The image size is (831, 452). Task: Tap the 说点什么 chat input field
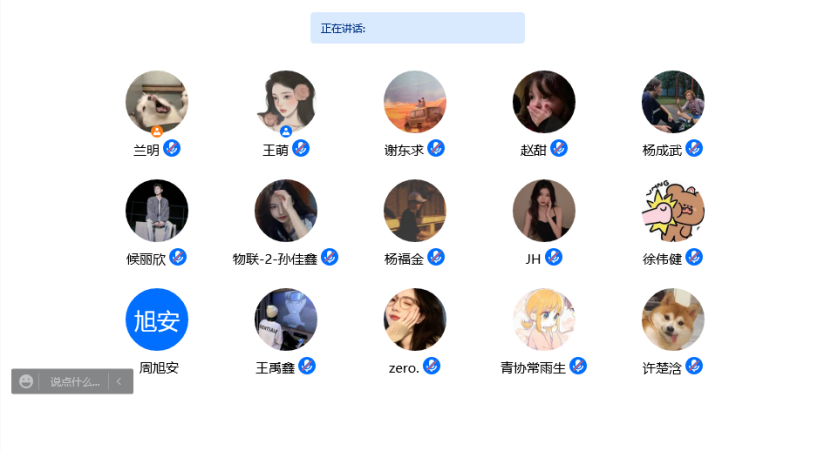[x=75, y=382]
